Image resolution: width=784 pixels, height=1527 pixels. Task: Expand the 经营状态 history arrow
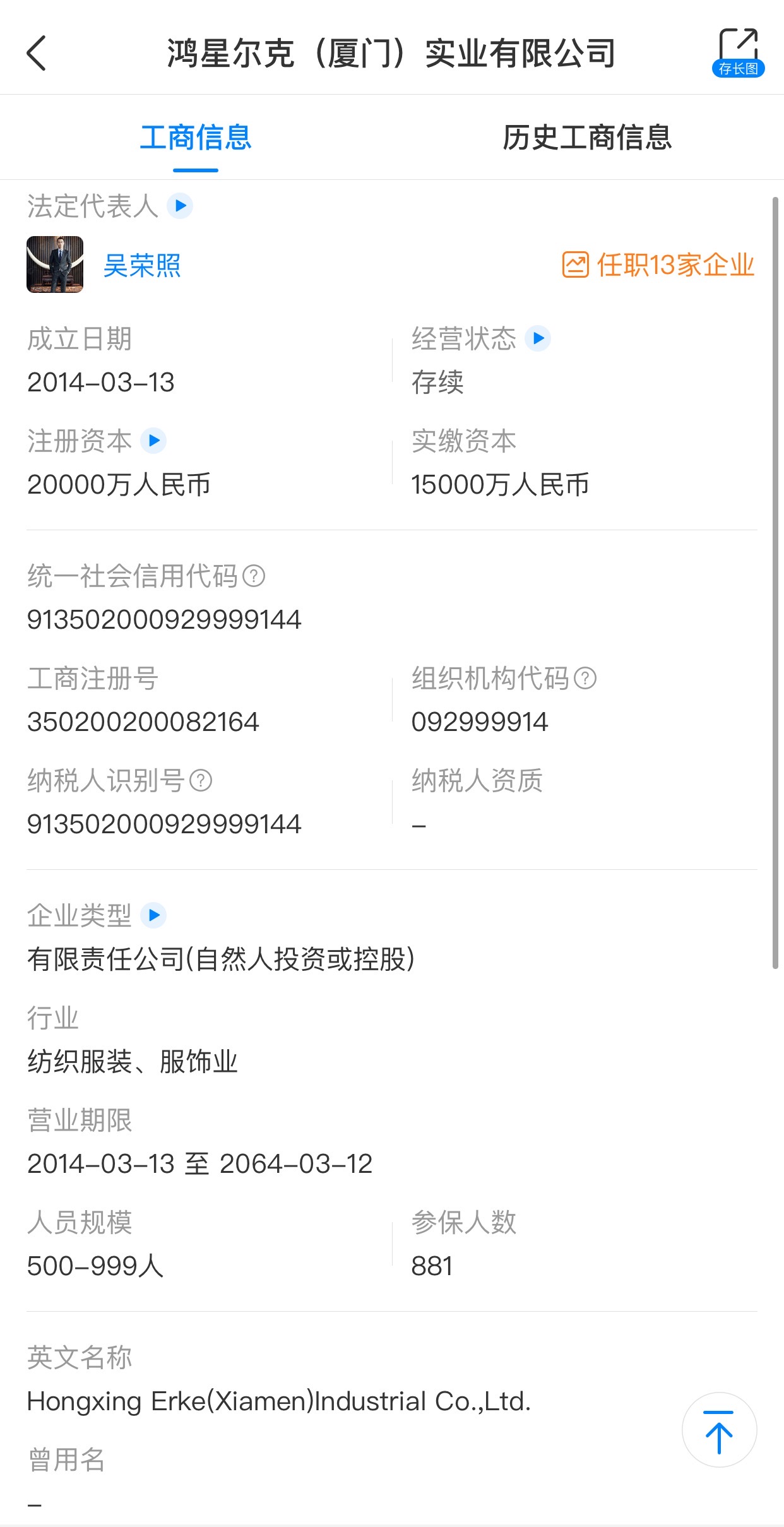537,340
